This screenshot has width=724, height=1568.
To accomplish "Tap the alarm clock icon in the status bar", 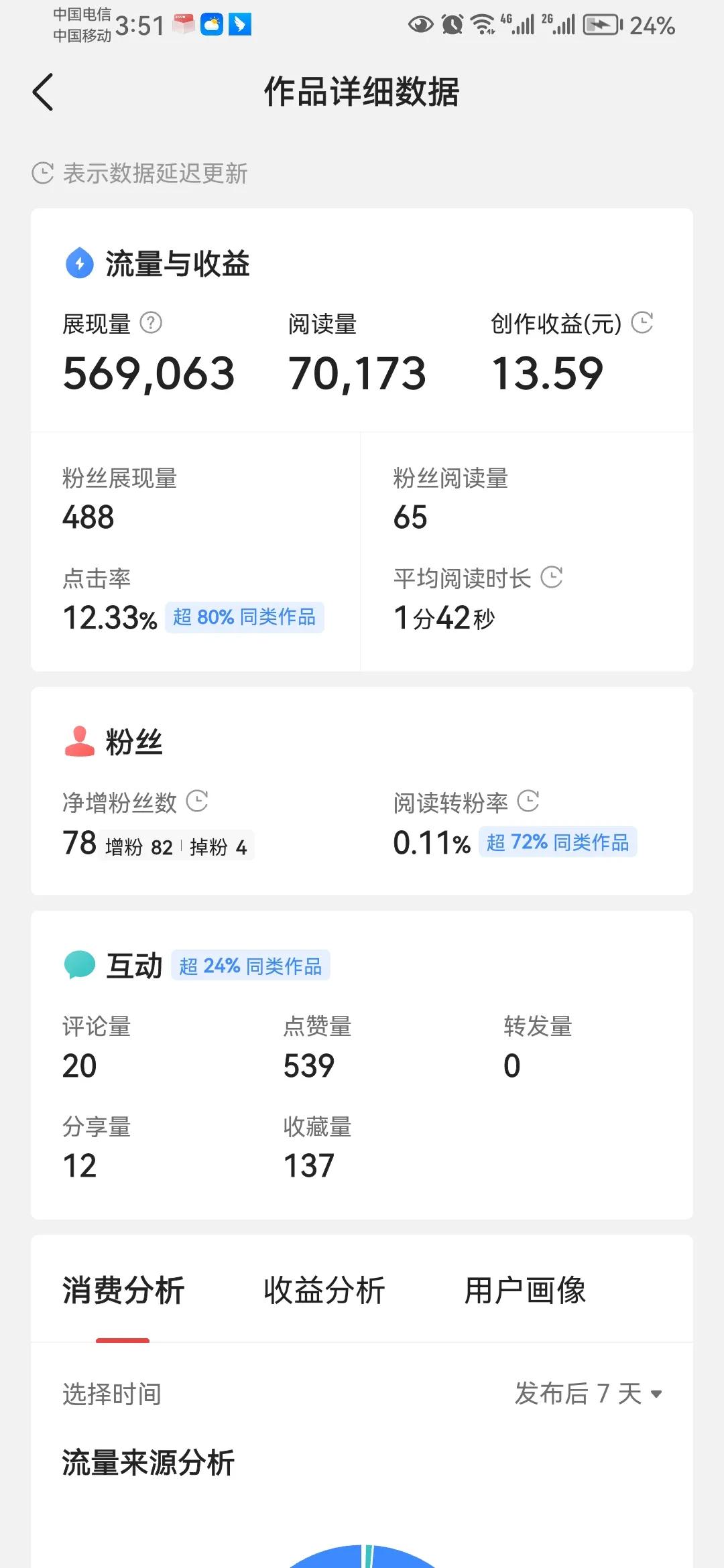I will coord(451,24).
